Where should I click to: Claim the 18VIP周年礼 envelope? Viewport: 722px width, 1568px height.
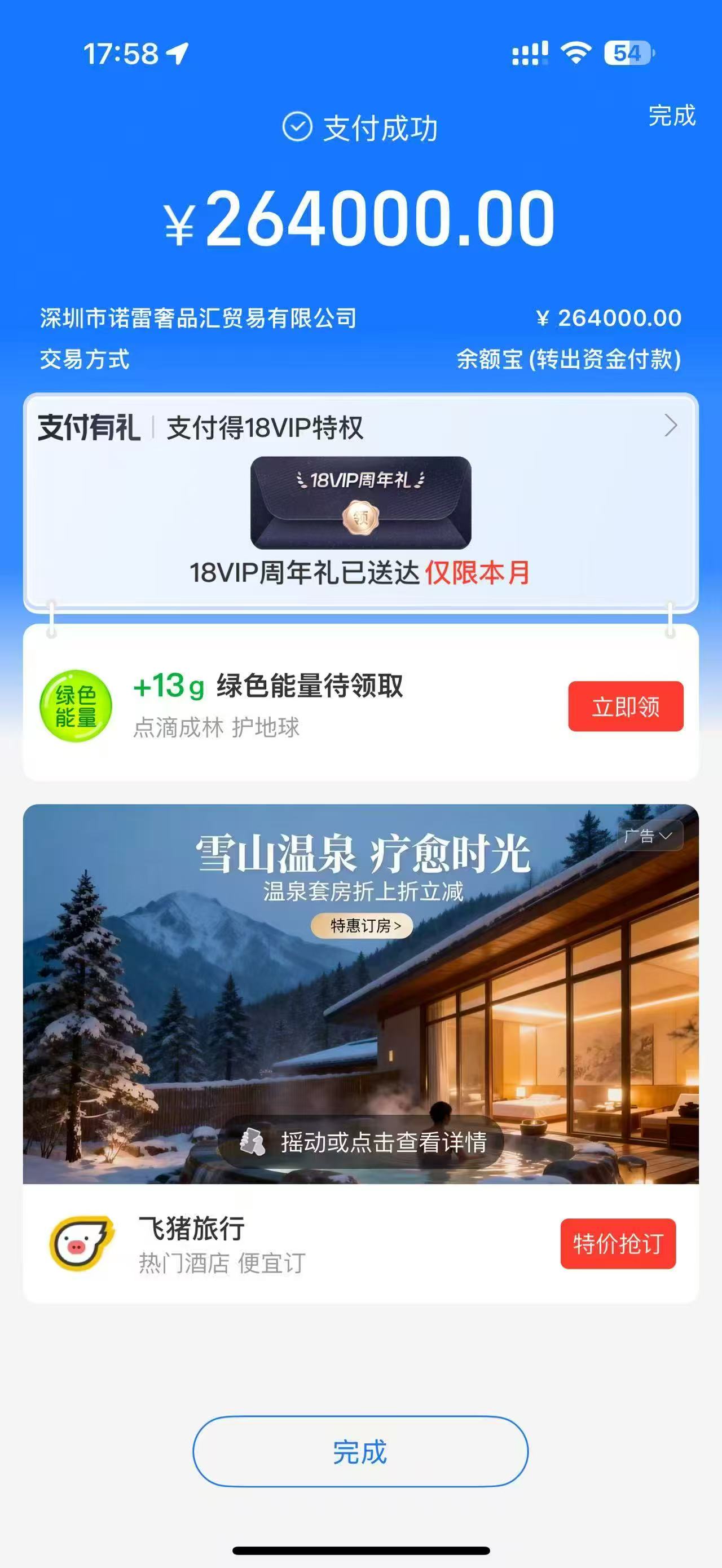(360, 503)
